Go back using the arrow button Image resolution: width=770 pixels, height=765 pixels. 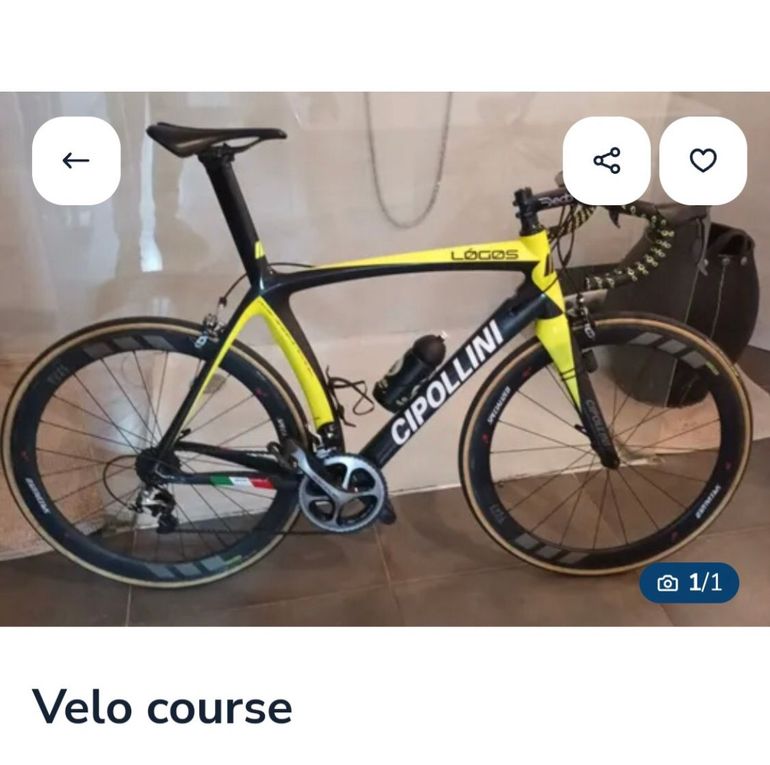76,161
